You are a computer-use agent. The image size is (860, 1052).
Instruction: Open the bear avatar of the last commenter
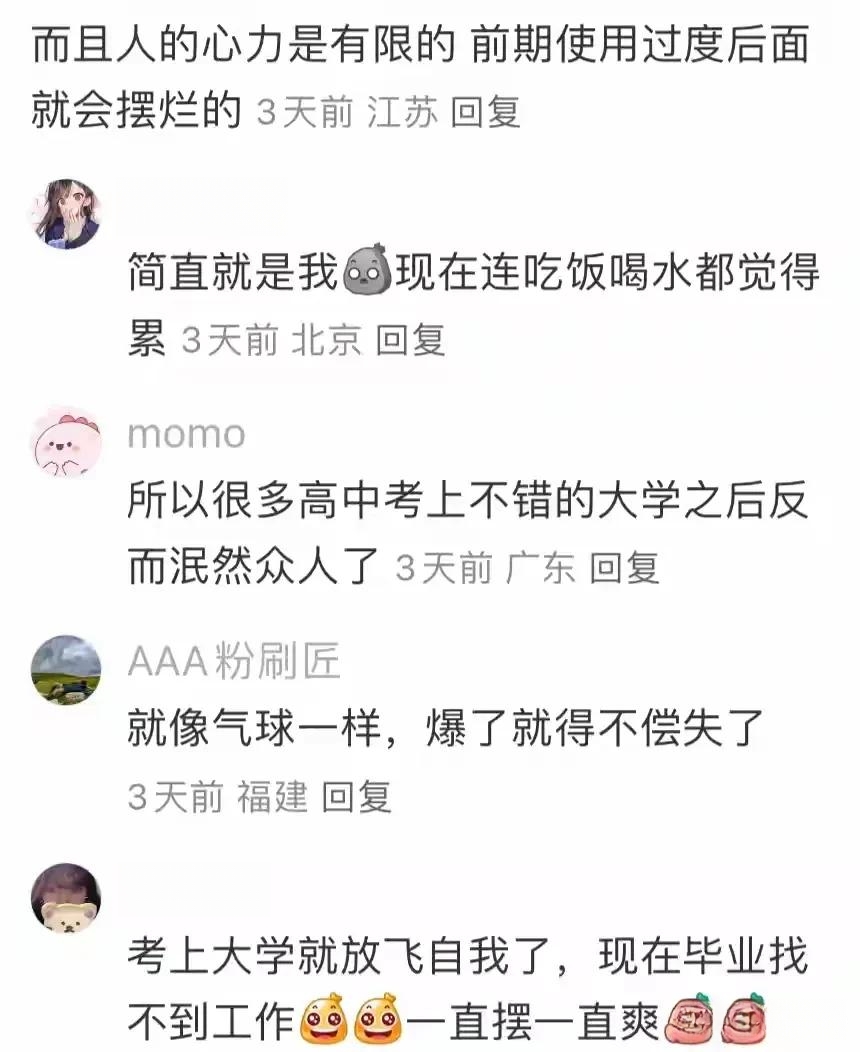click(67, 897)
